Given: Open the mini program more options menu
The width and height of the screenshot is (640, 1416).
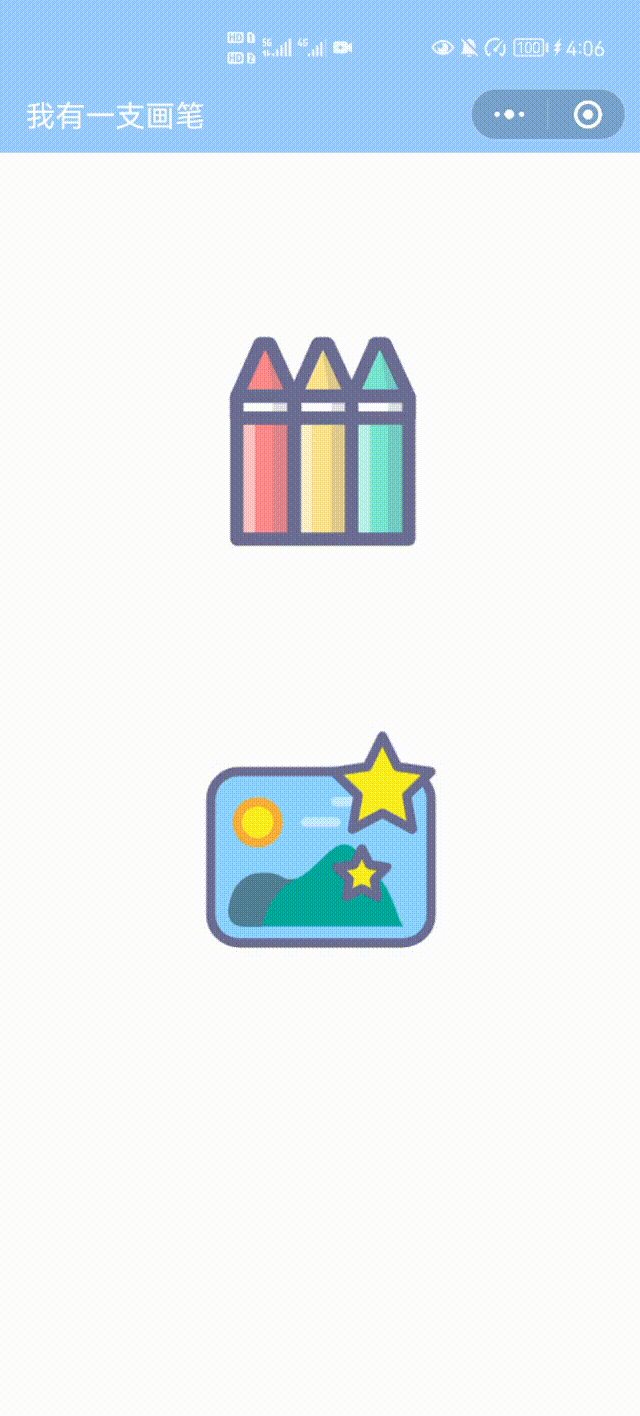Looking at the screenshot, I should point(510,115).
